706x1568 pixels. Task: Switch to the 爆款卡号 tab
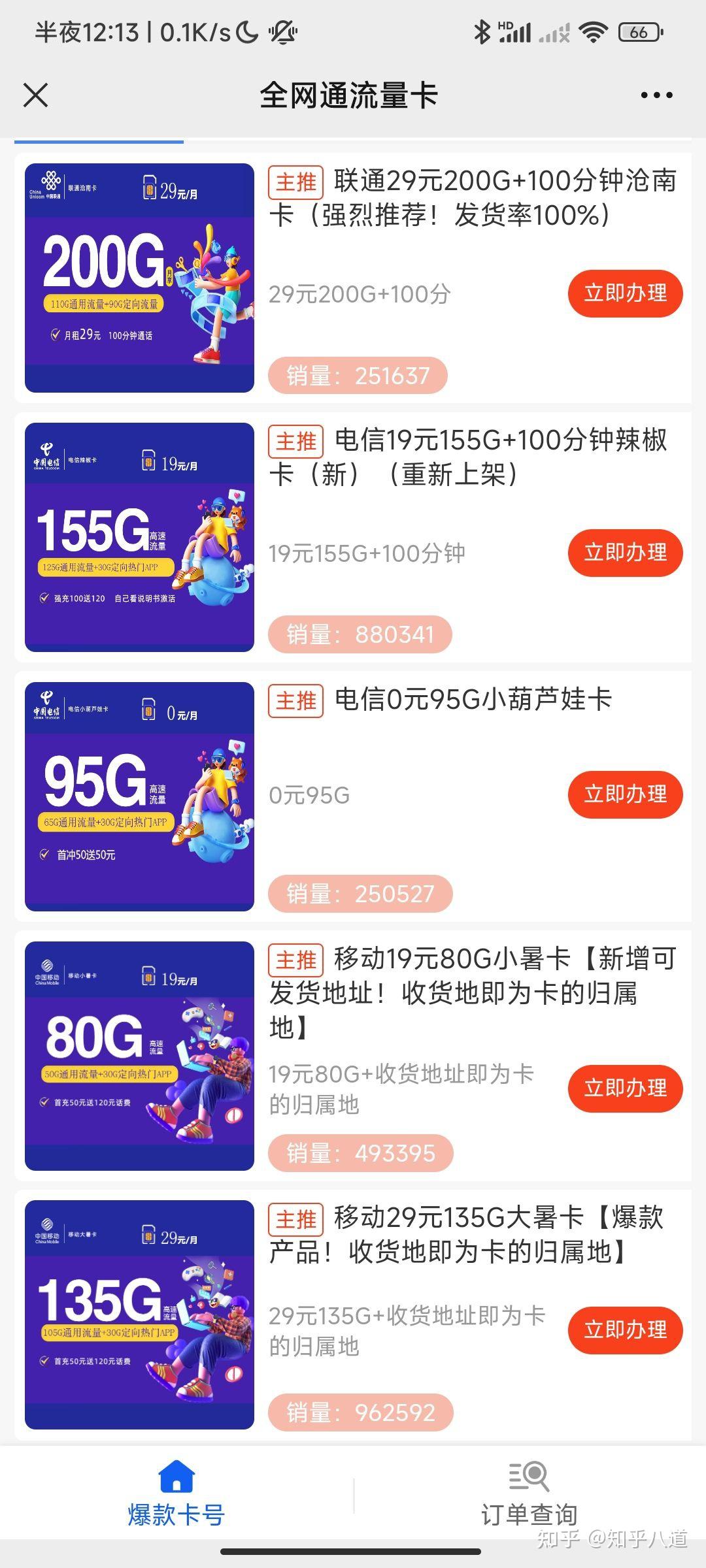pyautogui.click(x=176, y=1495)
